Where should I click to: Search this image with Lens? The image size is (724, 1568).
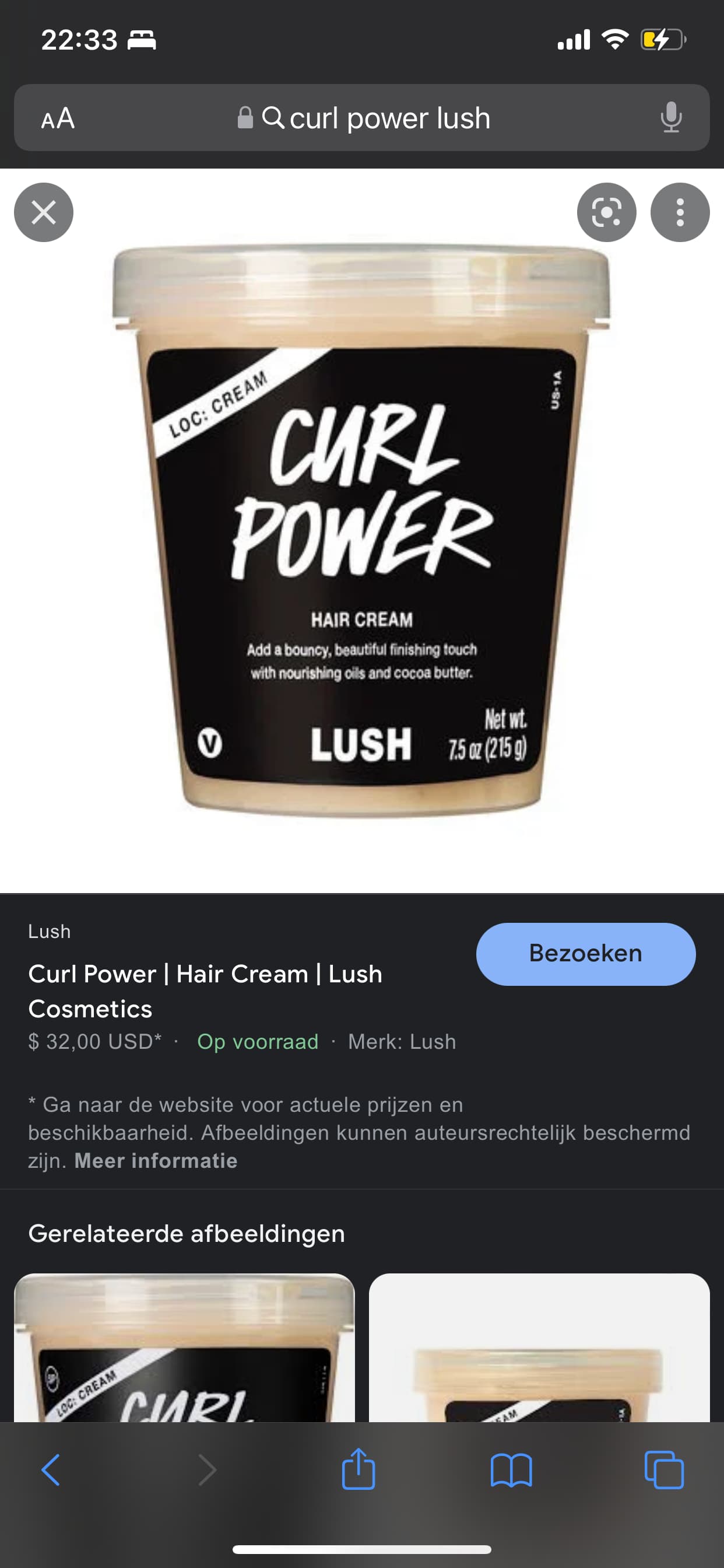pyautogui.click(x=607, y=212)
